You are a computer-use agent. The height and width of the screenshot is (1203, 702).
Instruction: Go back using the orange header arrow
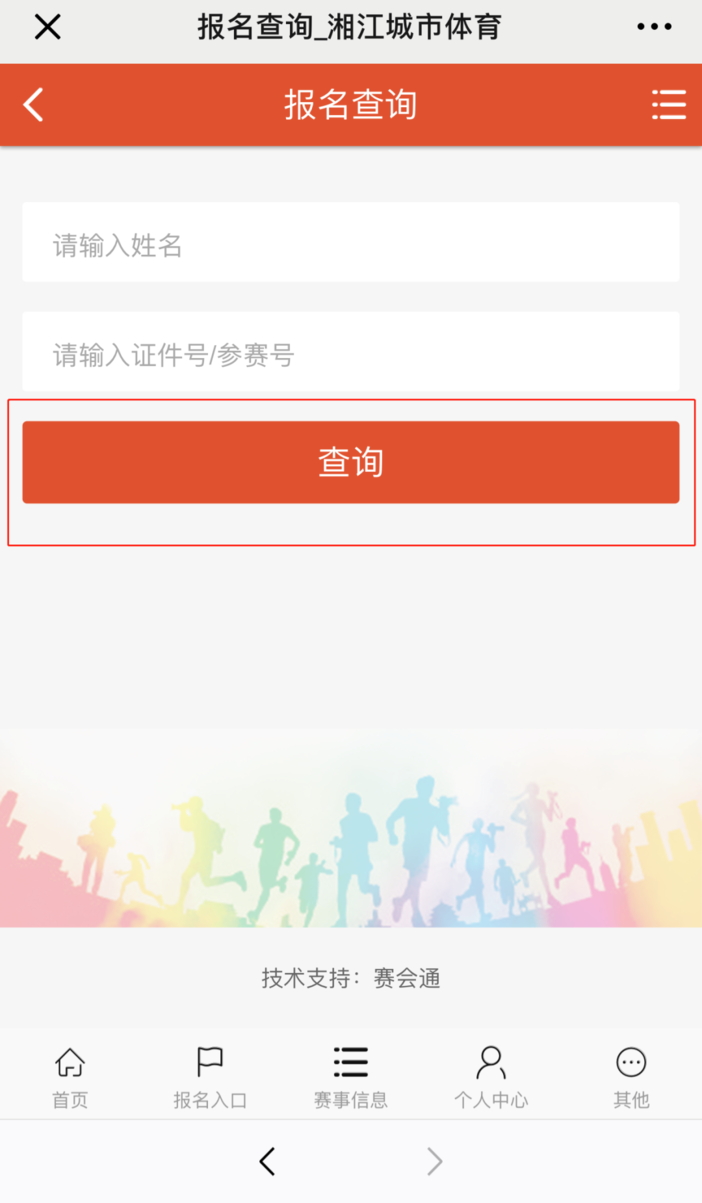pyautogui.click(x=34, y=104)
